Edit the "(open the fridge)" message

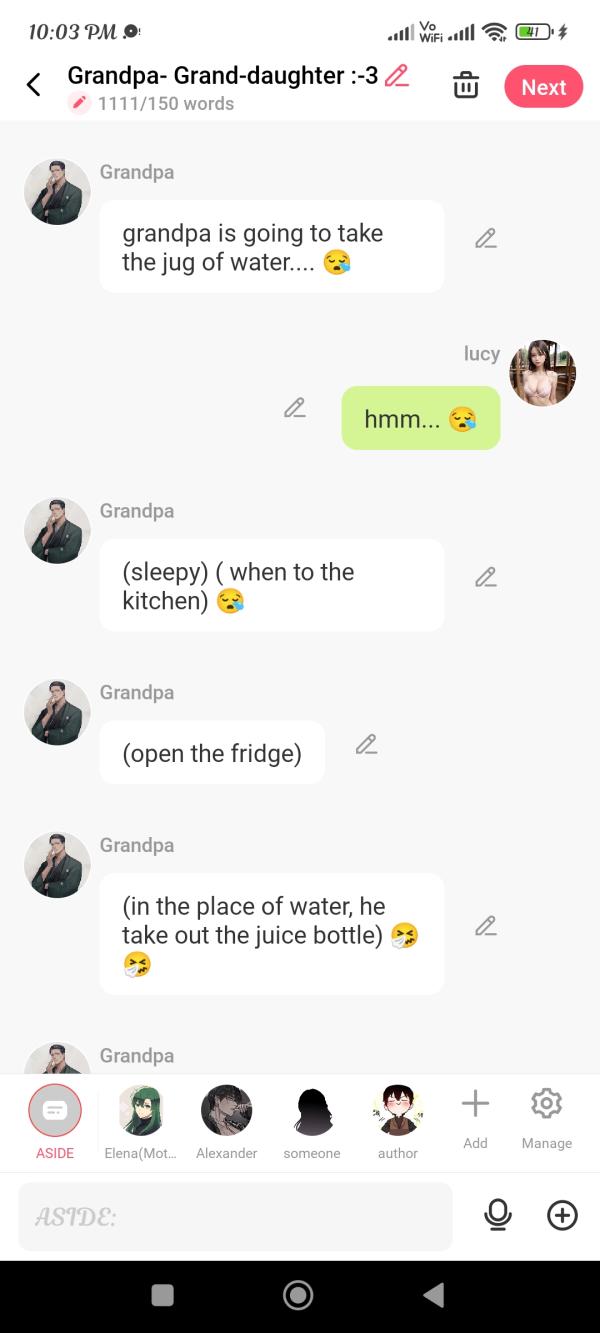[367, 745]
